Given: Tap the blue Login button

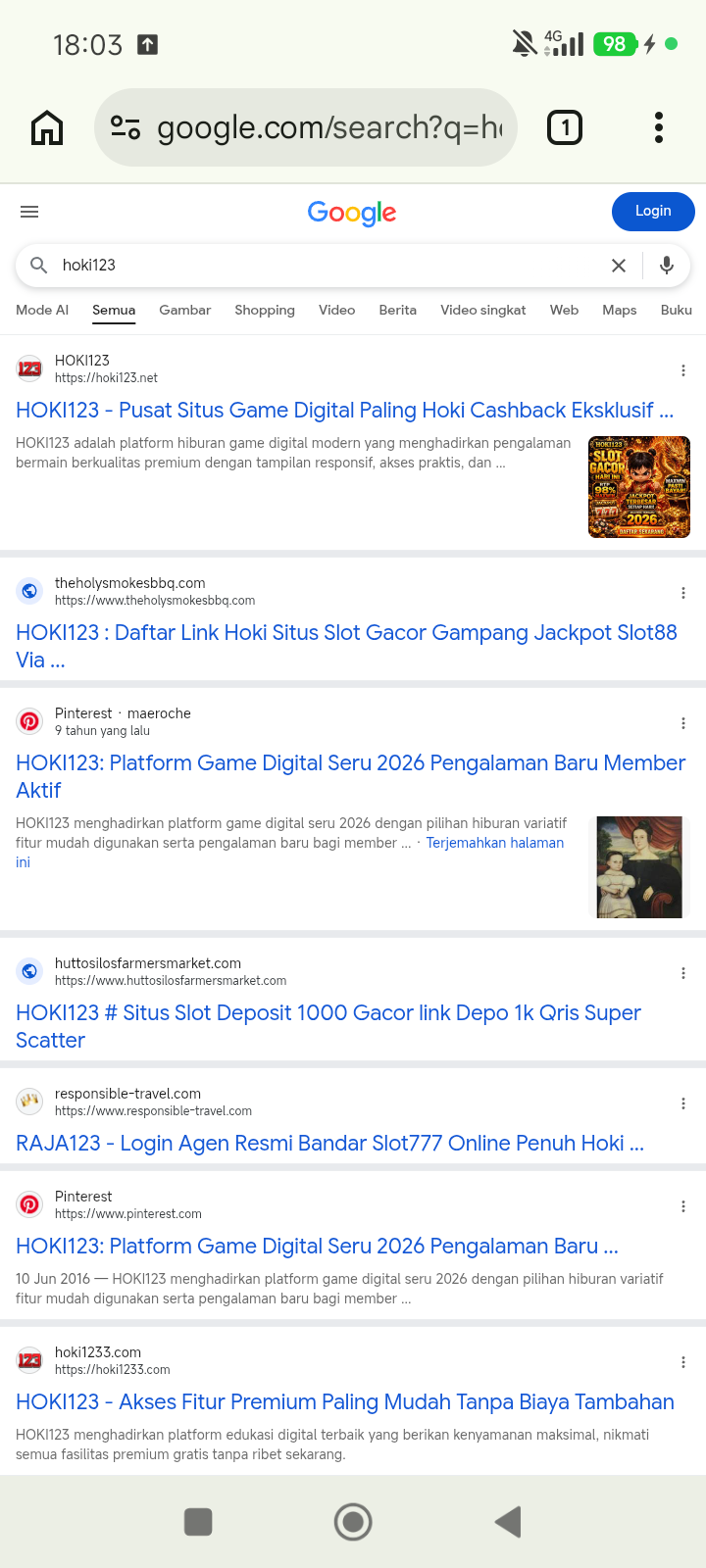Looking at the screenshot, I should 653,211.
